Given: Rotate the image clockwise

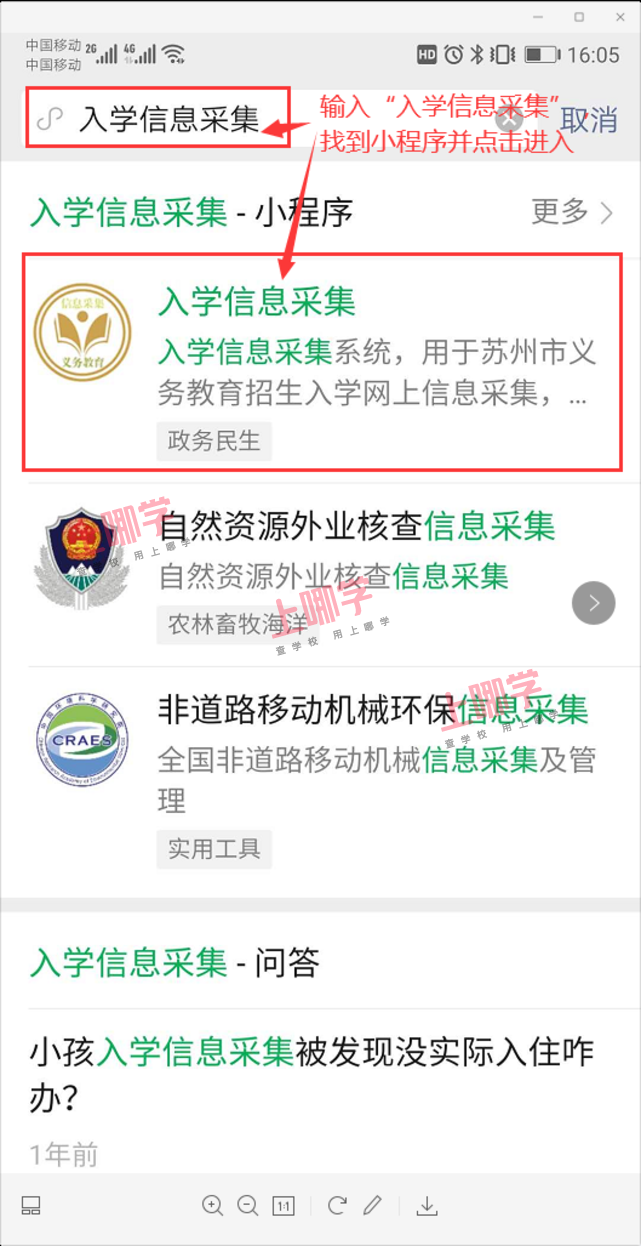Looking at the screenshot, I should pyautogui.click(x=337, y=1205).
